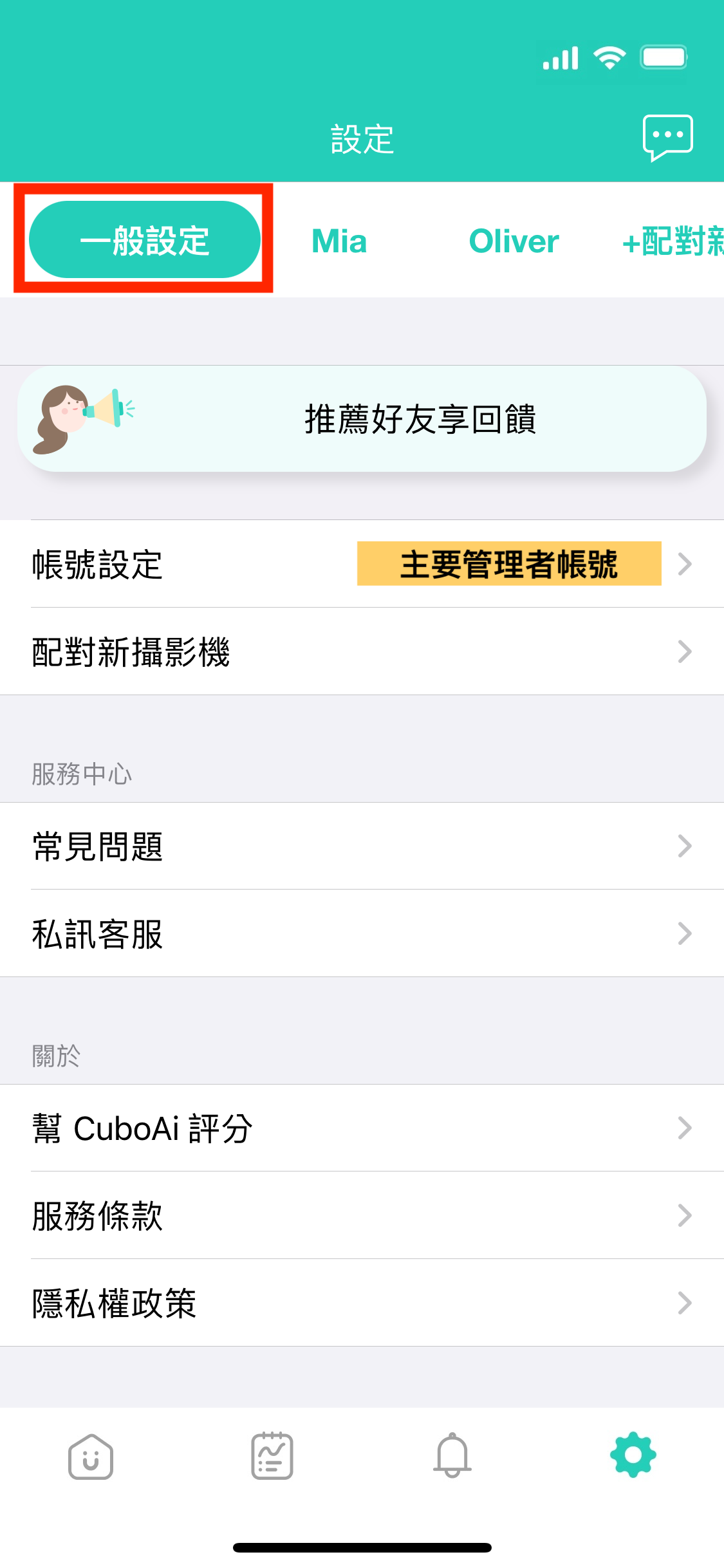Select the settings gear icon in bottom bar
Image resolution: width=724 pixels, height=1568 pixels.
633,1453
